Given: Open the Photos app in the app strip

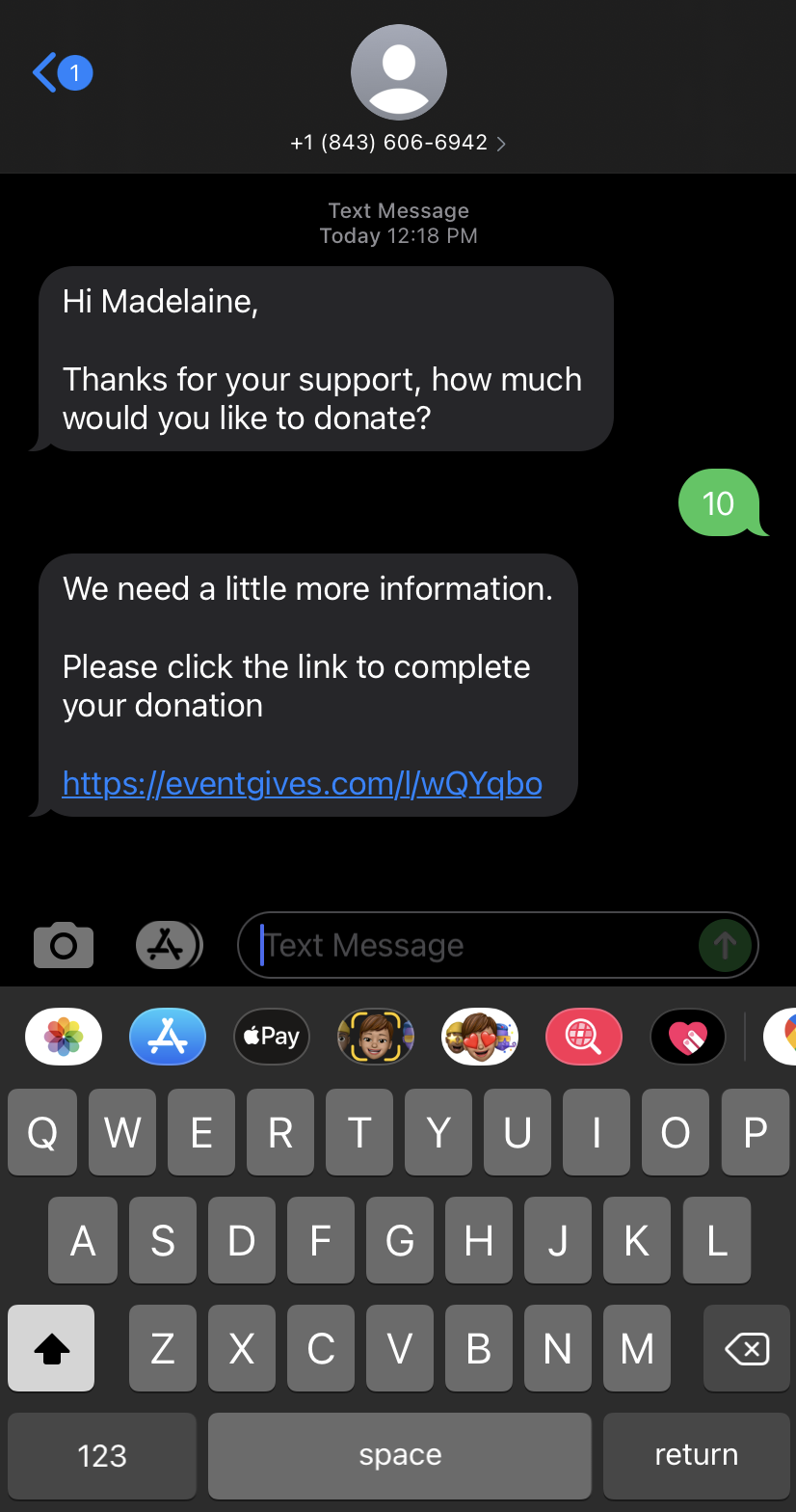Looking at the screenshot, I should [64, 1037].
